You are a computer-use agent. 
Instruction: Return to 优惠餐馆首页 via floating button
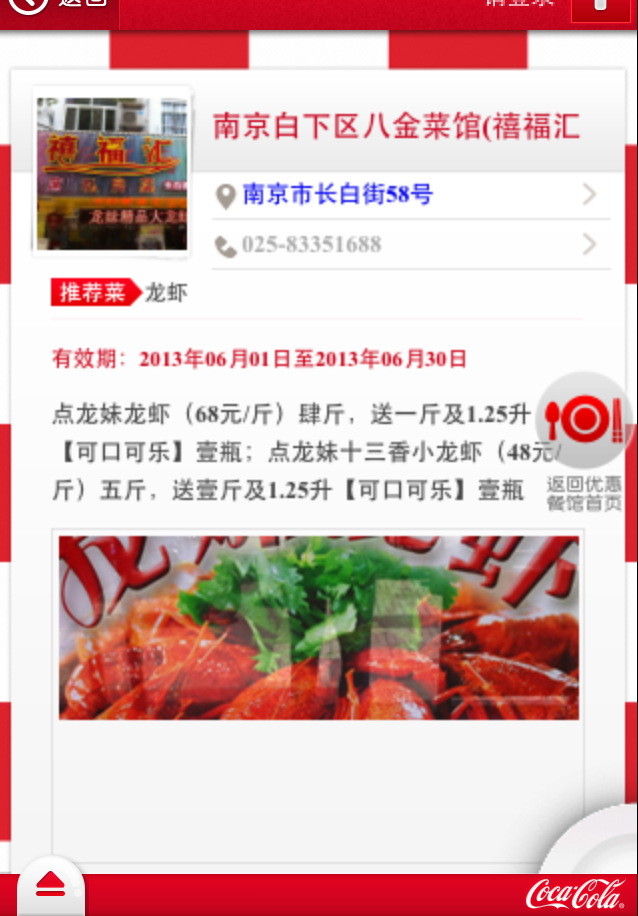click(586, 438)
